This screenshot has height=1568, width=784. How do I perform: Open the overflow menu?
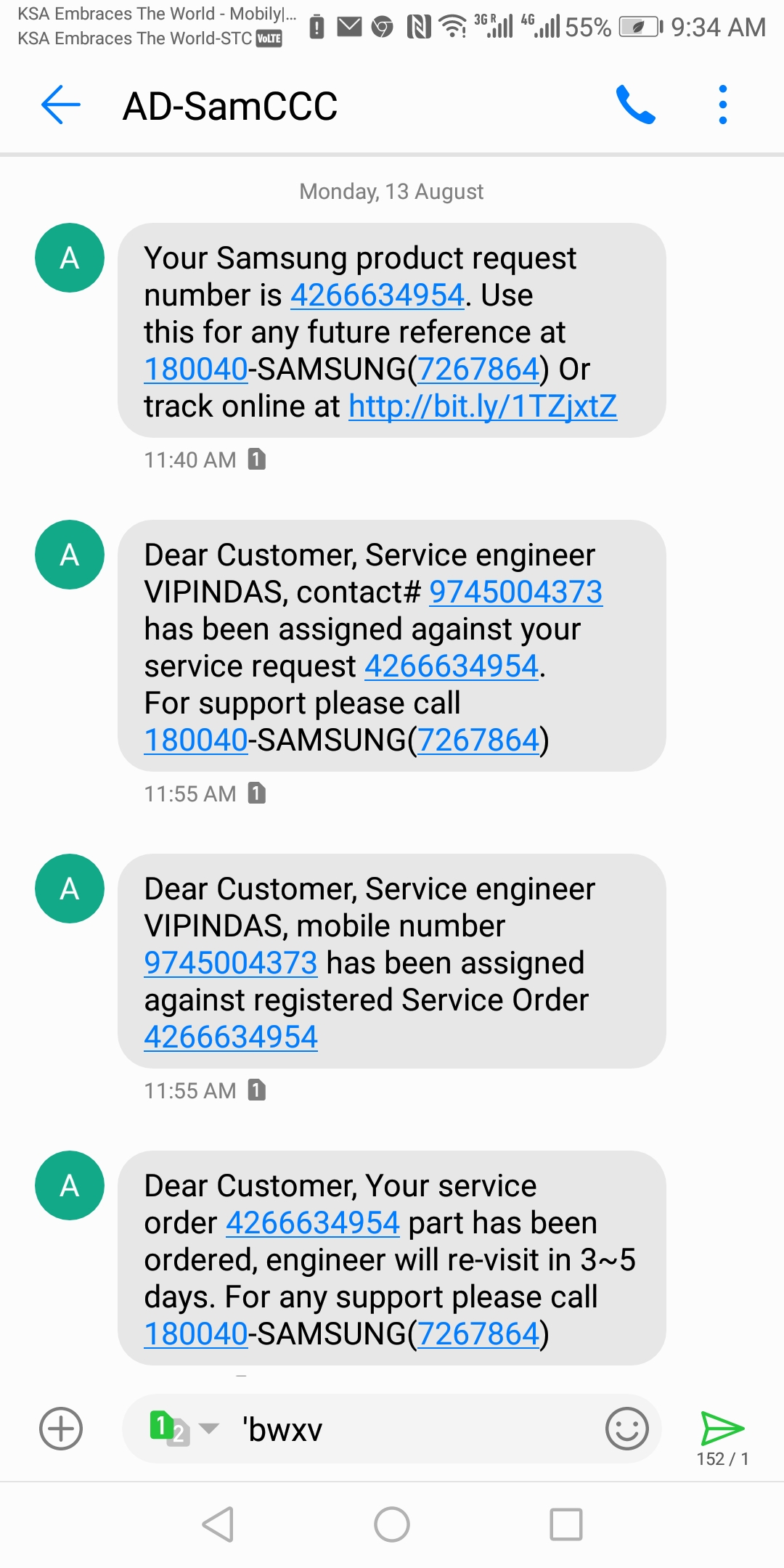coord(722,105)
